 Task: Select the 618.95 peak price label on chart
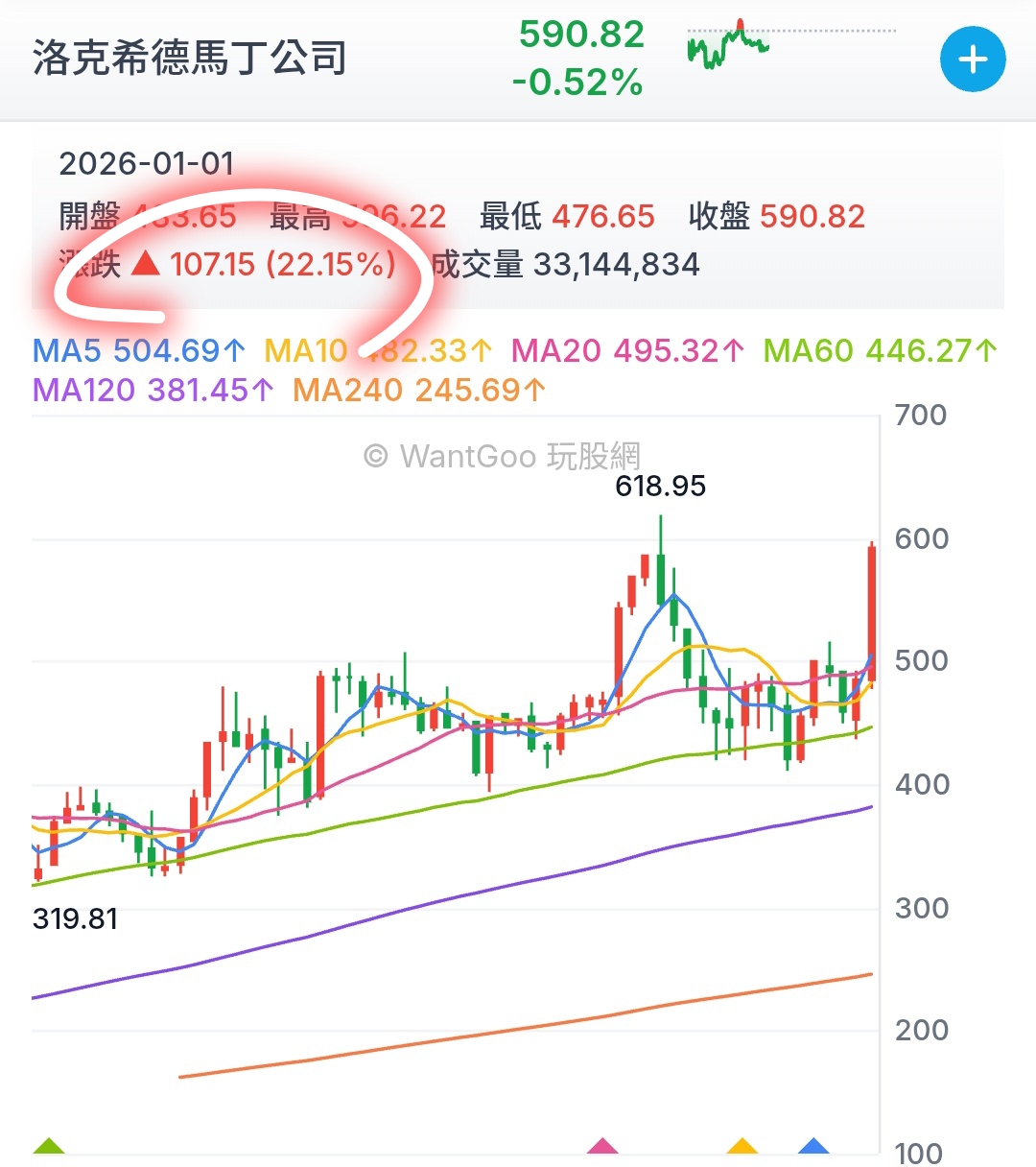(660, 488)
